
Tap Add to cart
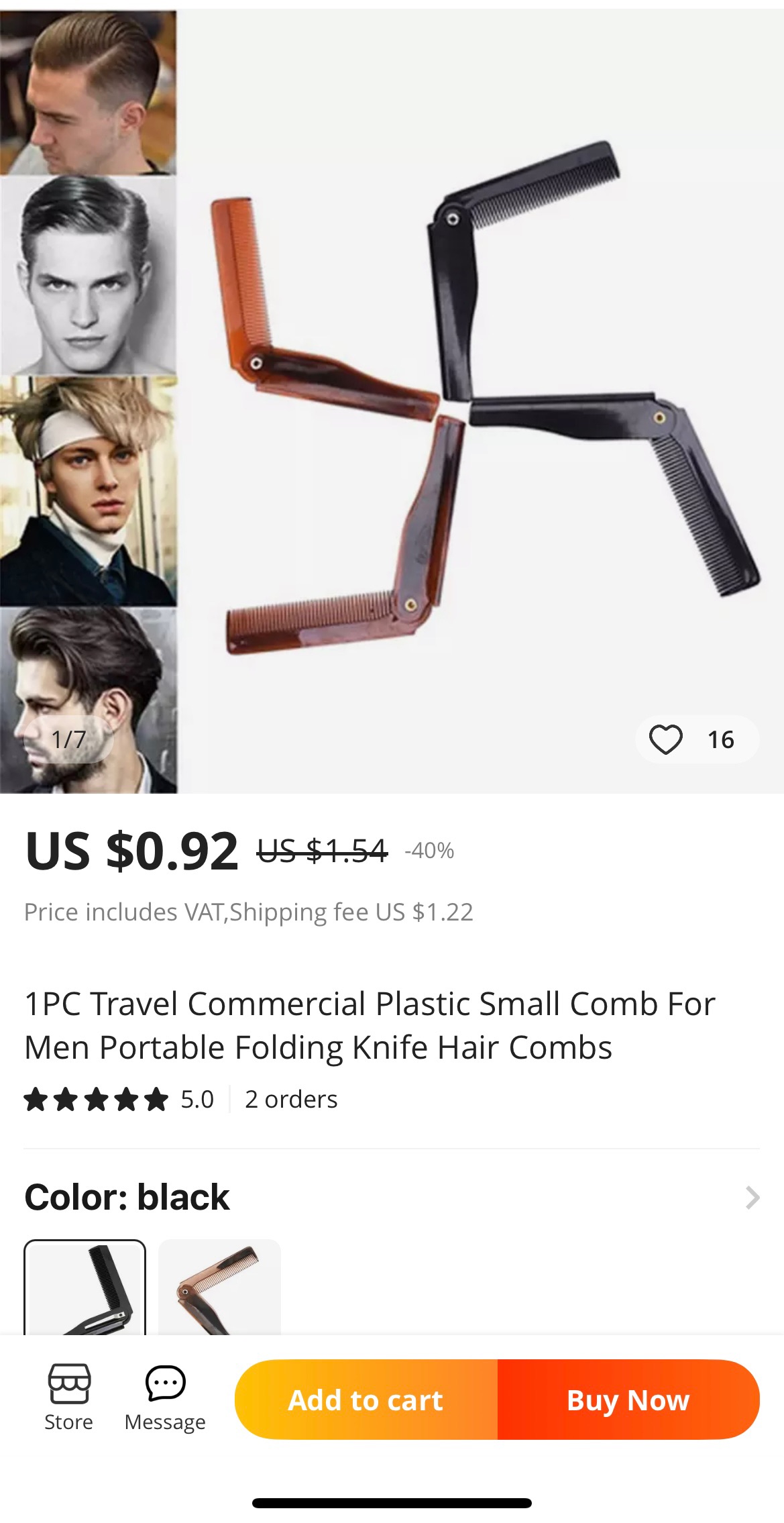click(366, 1400)
